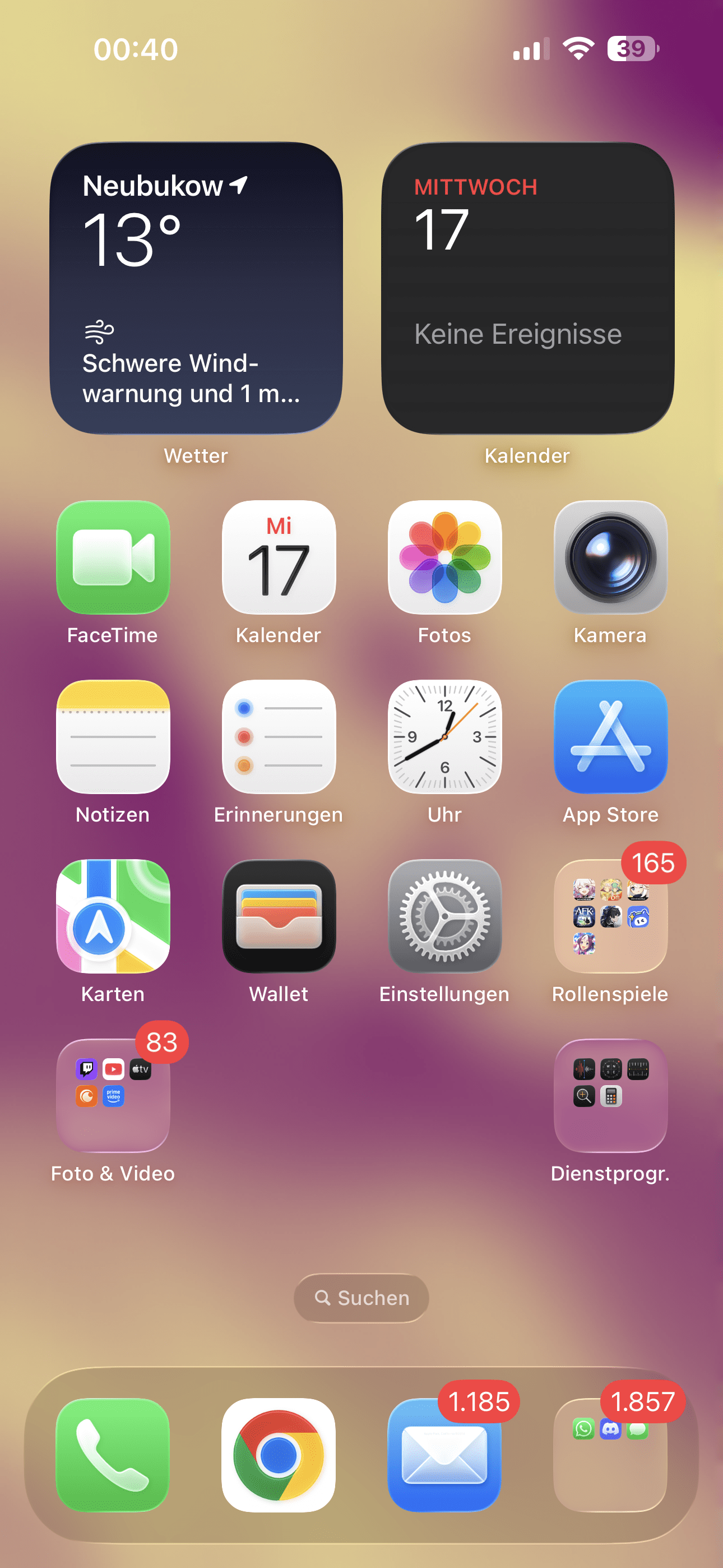The height and width of the screenshot is (1568, 723).
Task: Open the Neubukow weather widget
Action: tap(196, 288)
